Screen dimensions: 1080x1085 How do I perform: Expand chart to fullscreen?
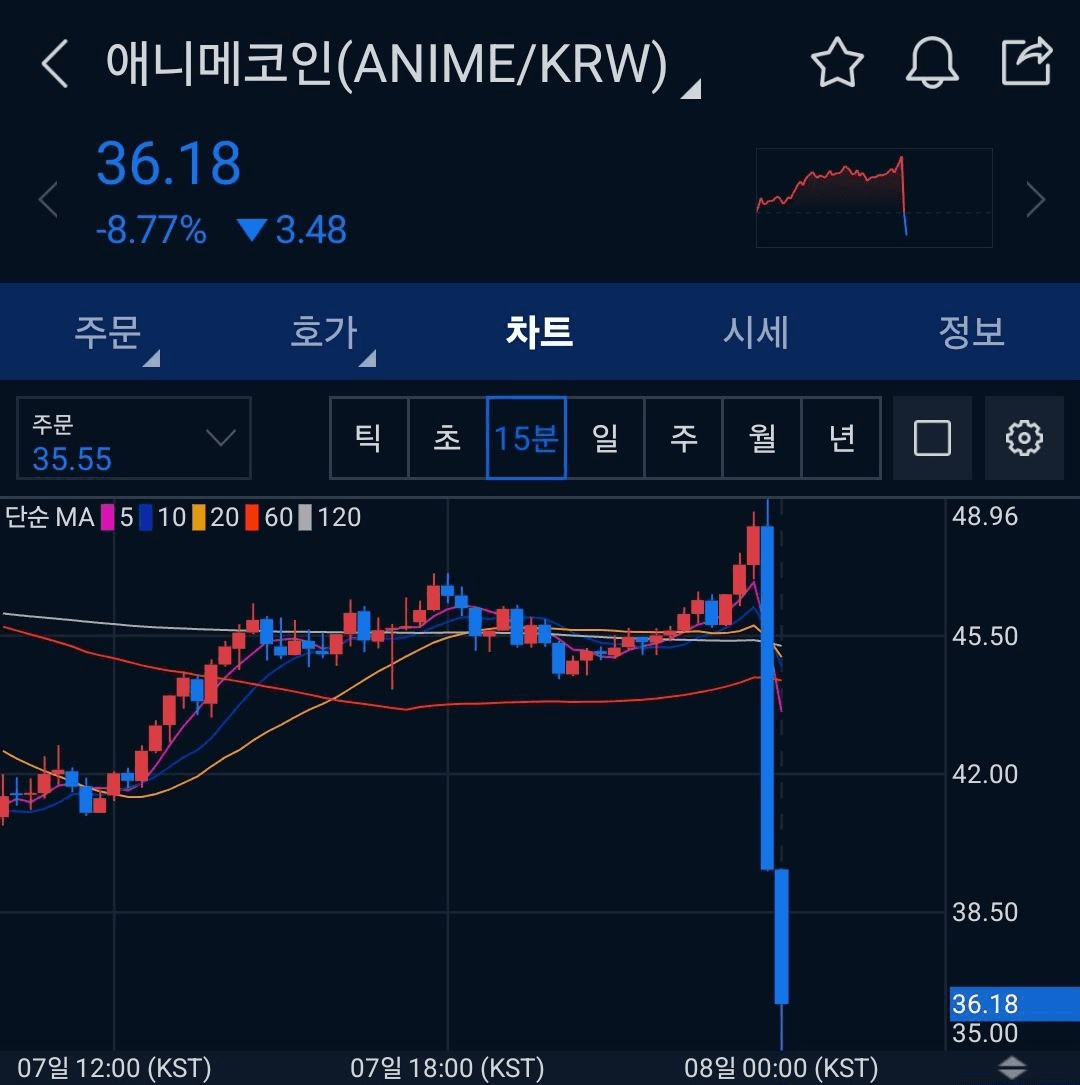point(932,438)
